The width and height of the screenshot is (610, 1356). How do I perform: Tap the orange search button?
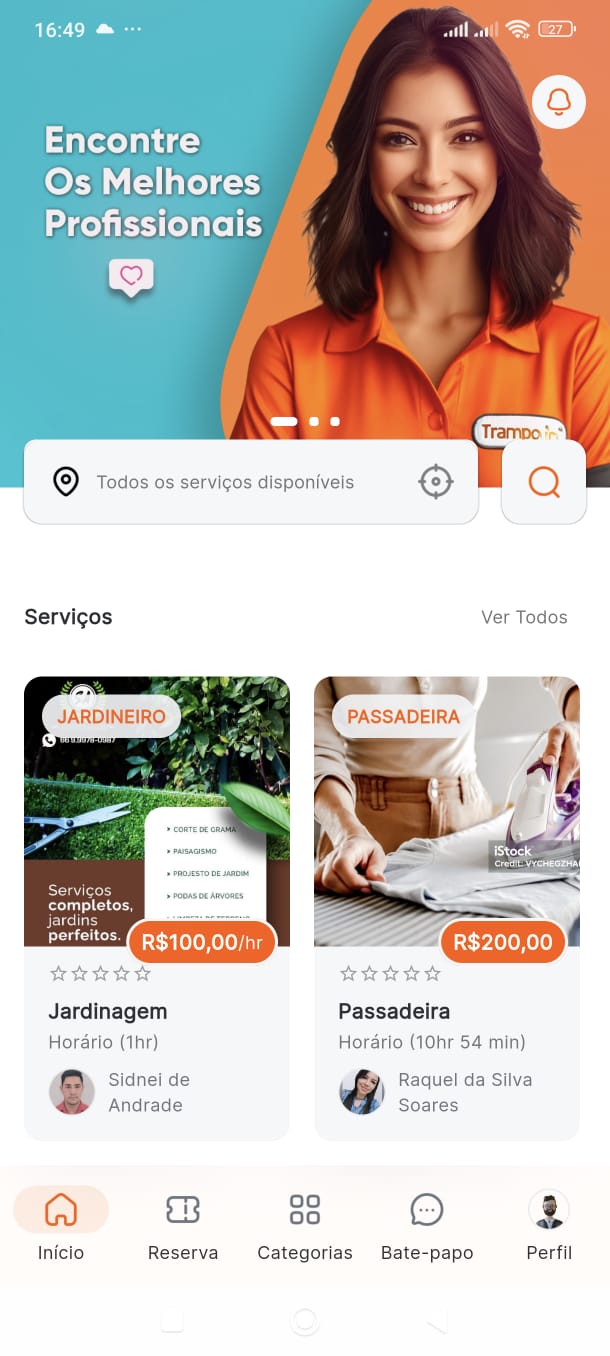544,482
